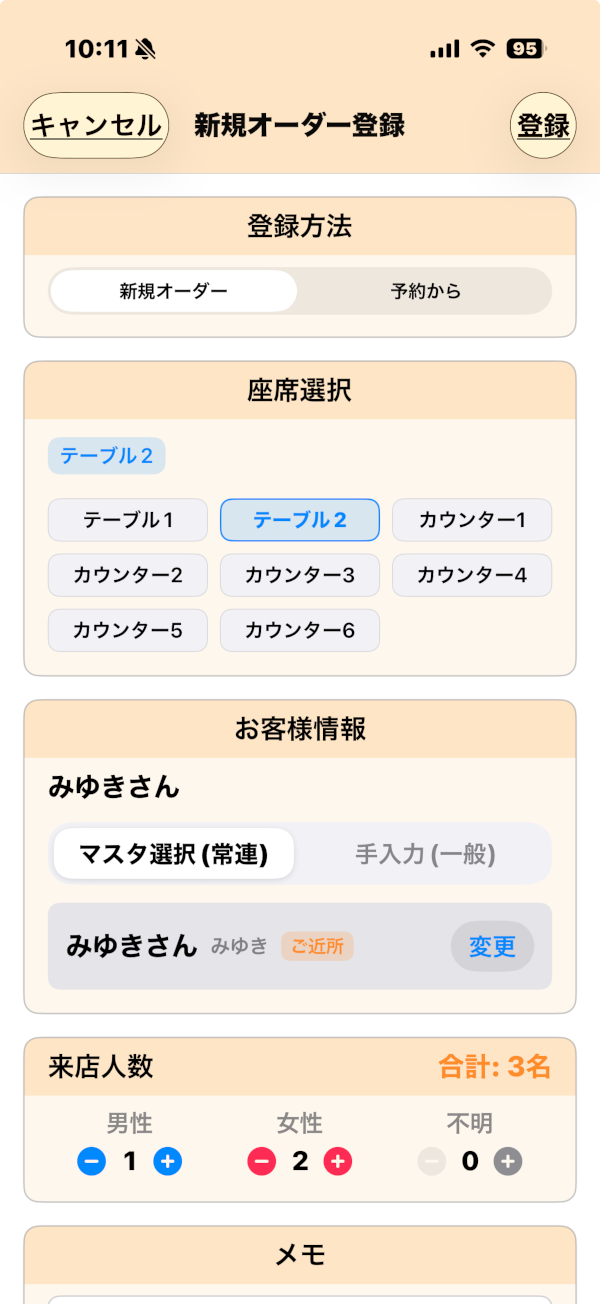This screenshot has width=600, height=1304.
Task: Increase the 女性 count
Action: 338,1161
